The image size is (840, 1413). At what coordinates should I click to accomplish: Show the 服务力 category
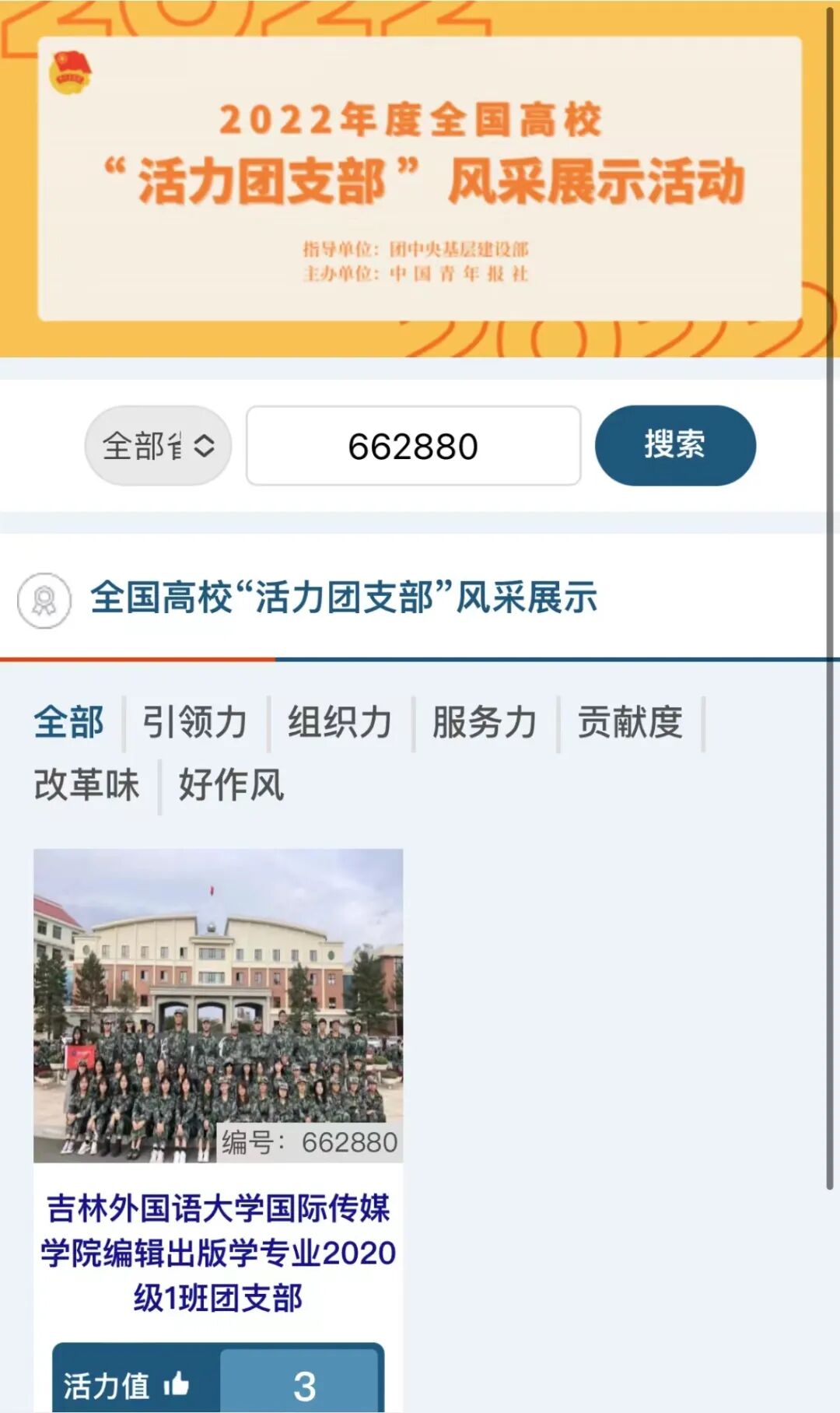point(484,723)
